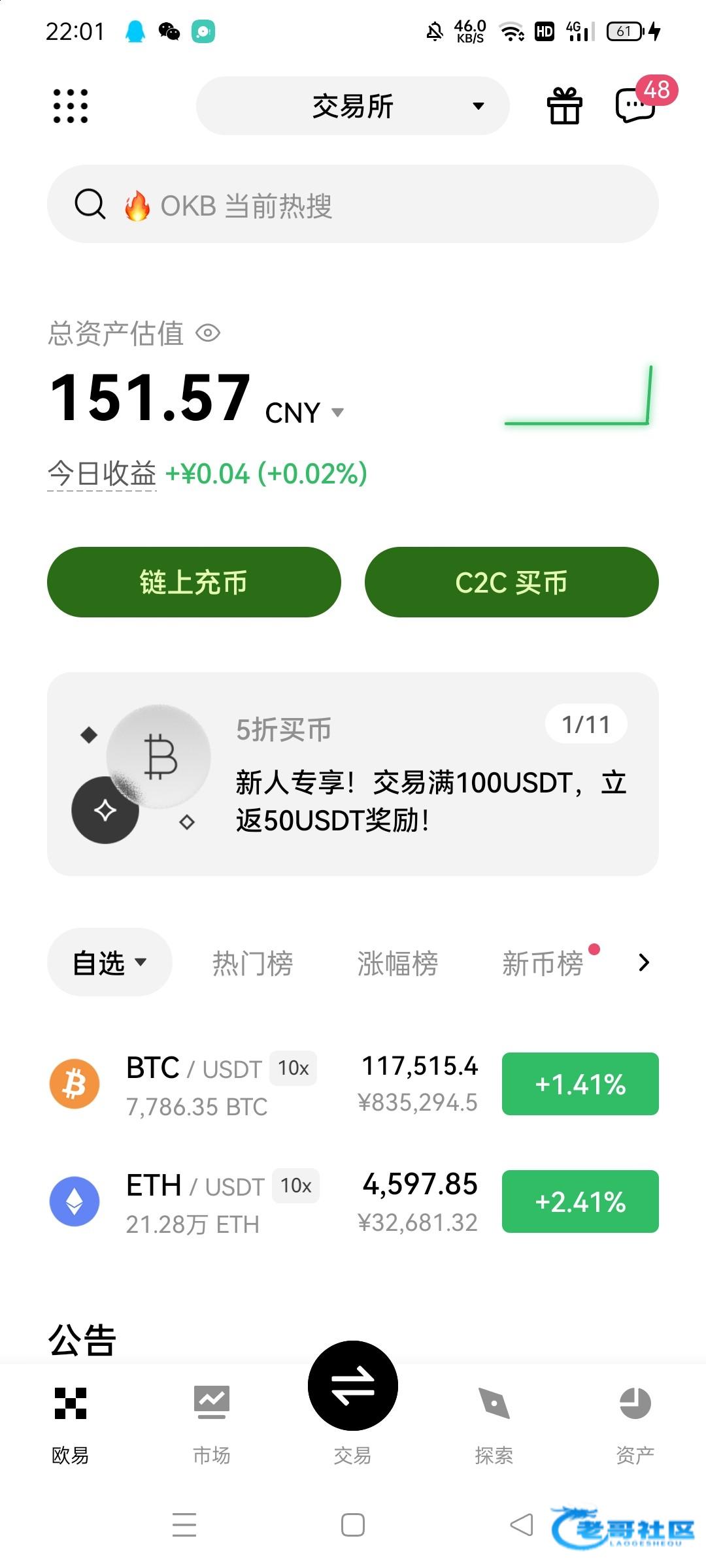Image resolution: width=706 pixels, height=1568 pixels.
Task: Switch to 涨幅榜 tab
Action: point(397,964)
